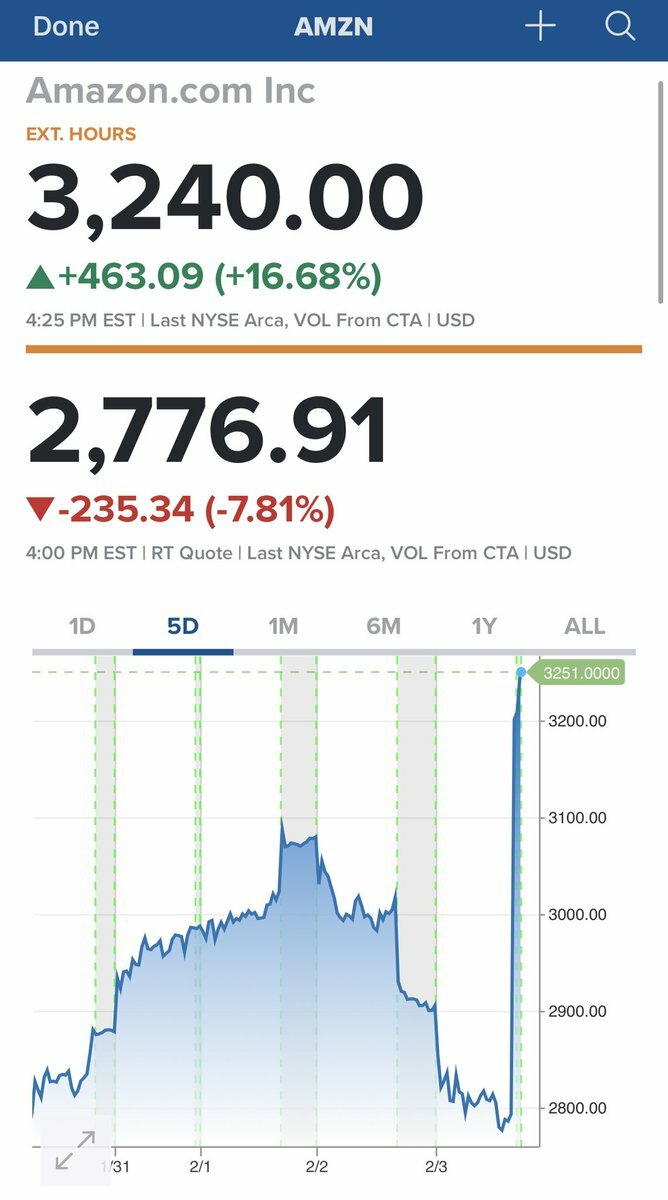This screenshot has height=1200, width=668.
Task: View the 1Y chart range
Action: tap(484, 626)
